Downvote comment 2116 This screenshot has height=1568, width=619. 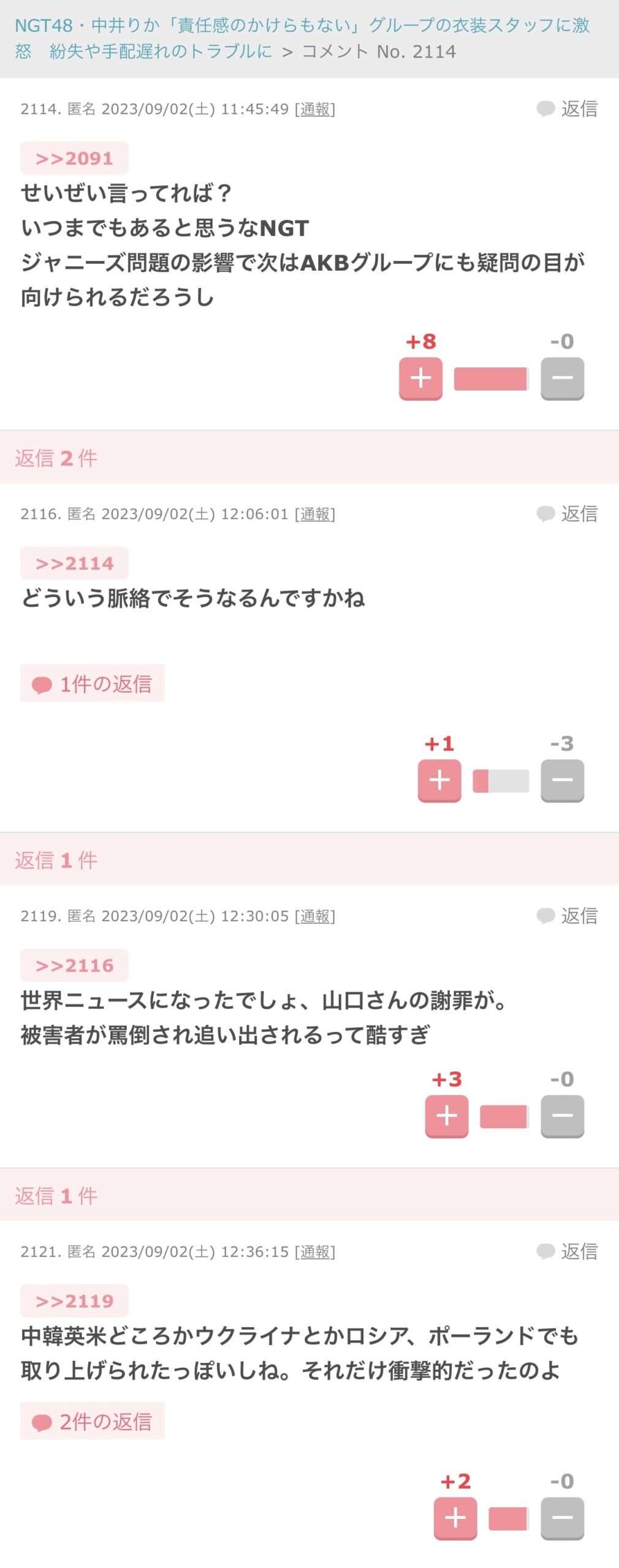pyautogui.click(x=562, y=780)
